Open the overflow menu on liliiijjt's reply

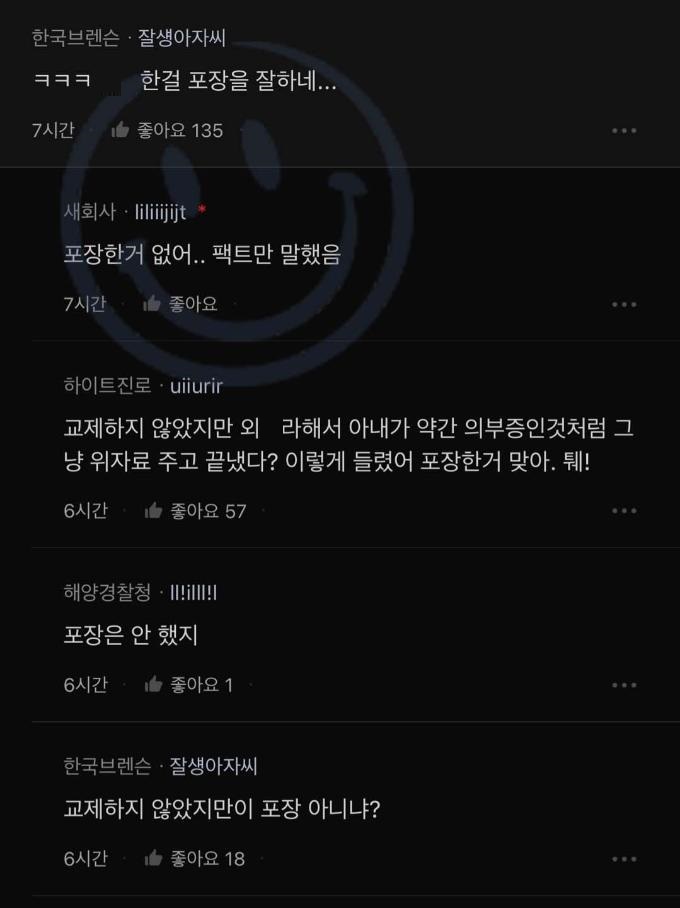click(624, 305)
